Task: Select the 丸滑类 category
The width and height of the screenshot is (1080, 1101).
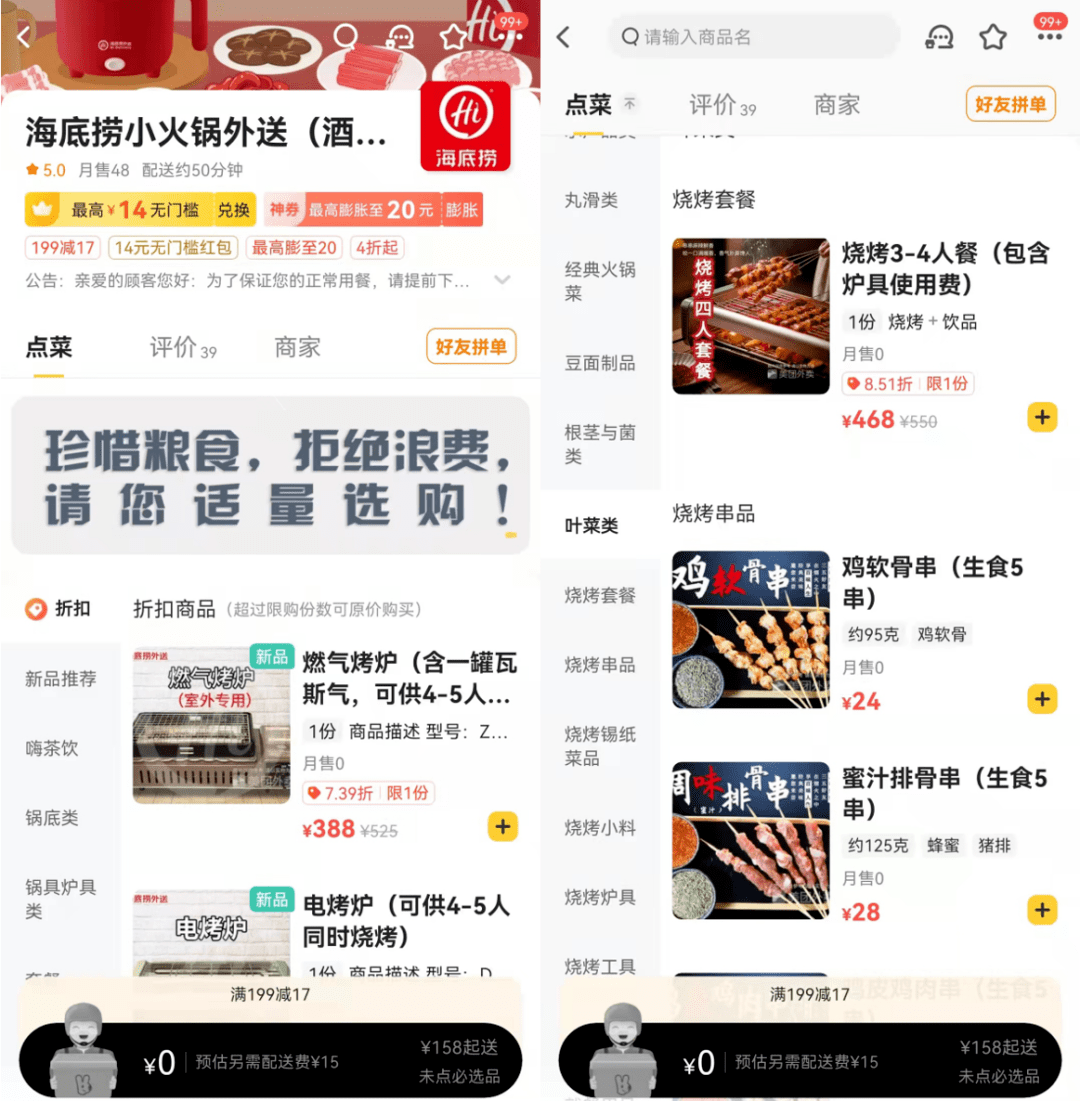Action: tap(591, 200)
